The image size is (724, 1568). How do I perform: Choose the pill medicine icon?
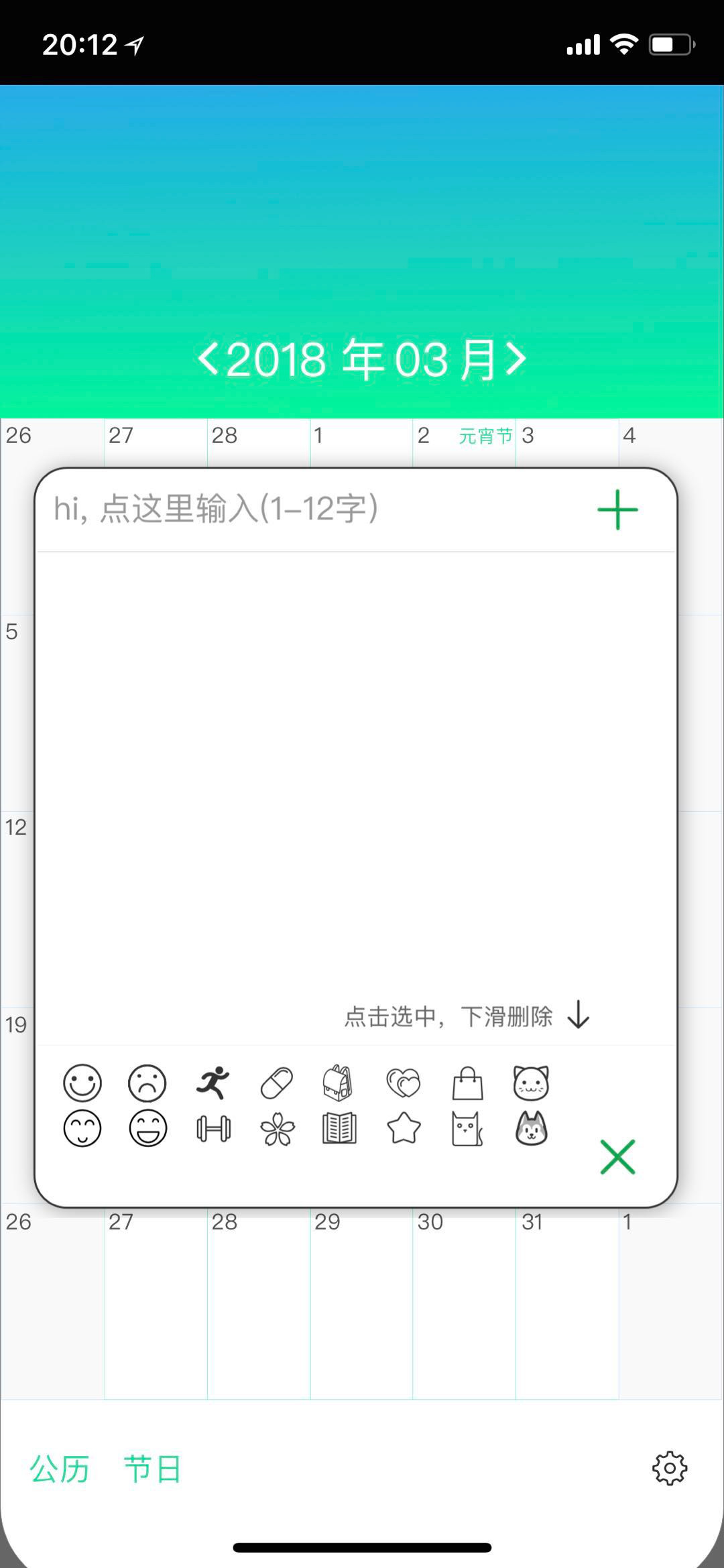point(277,1083)
